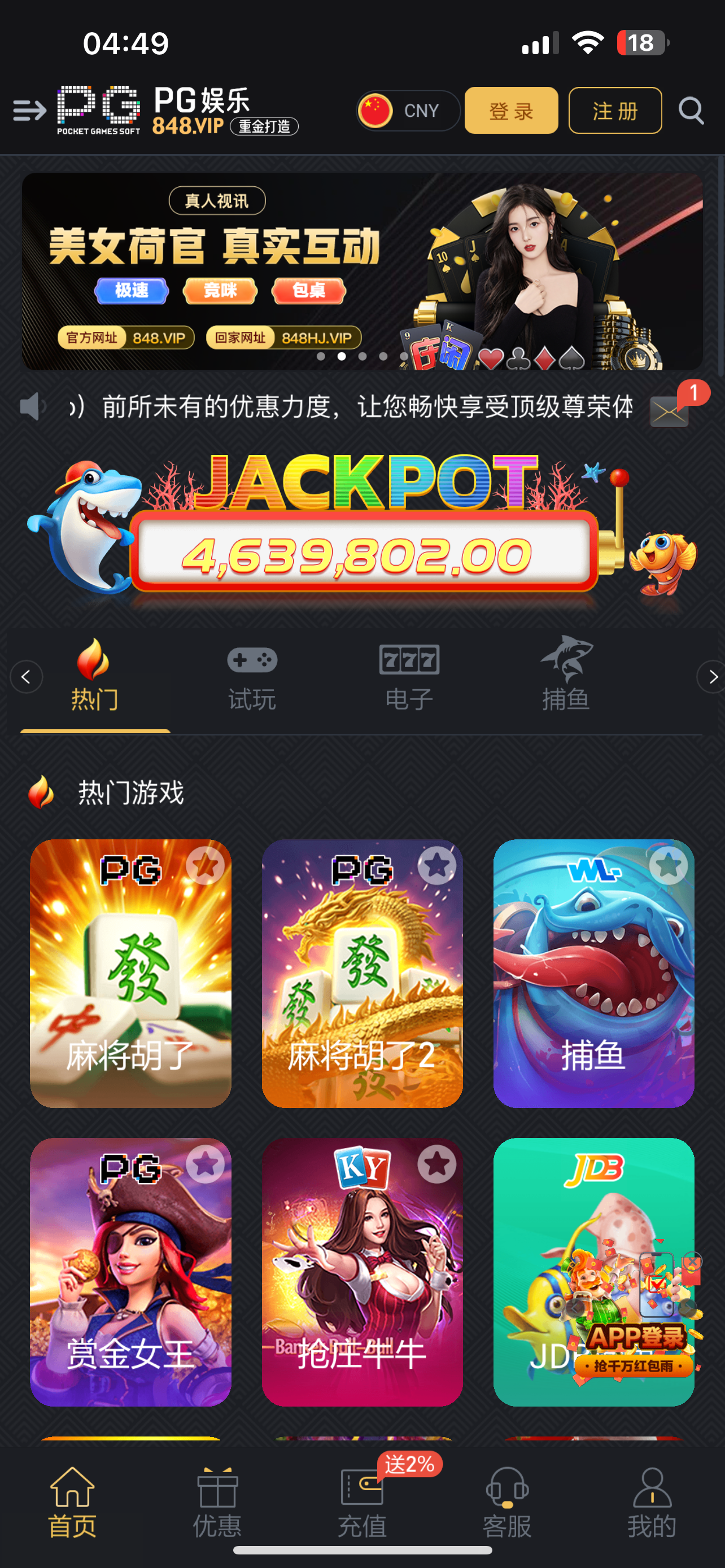725x1568 pixels.
Task: Open the 麻将胡了 game card
Action: coord(130,974)
